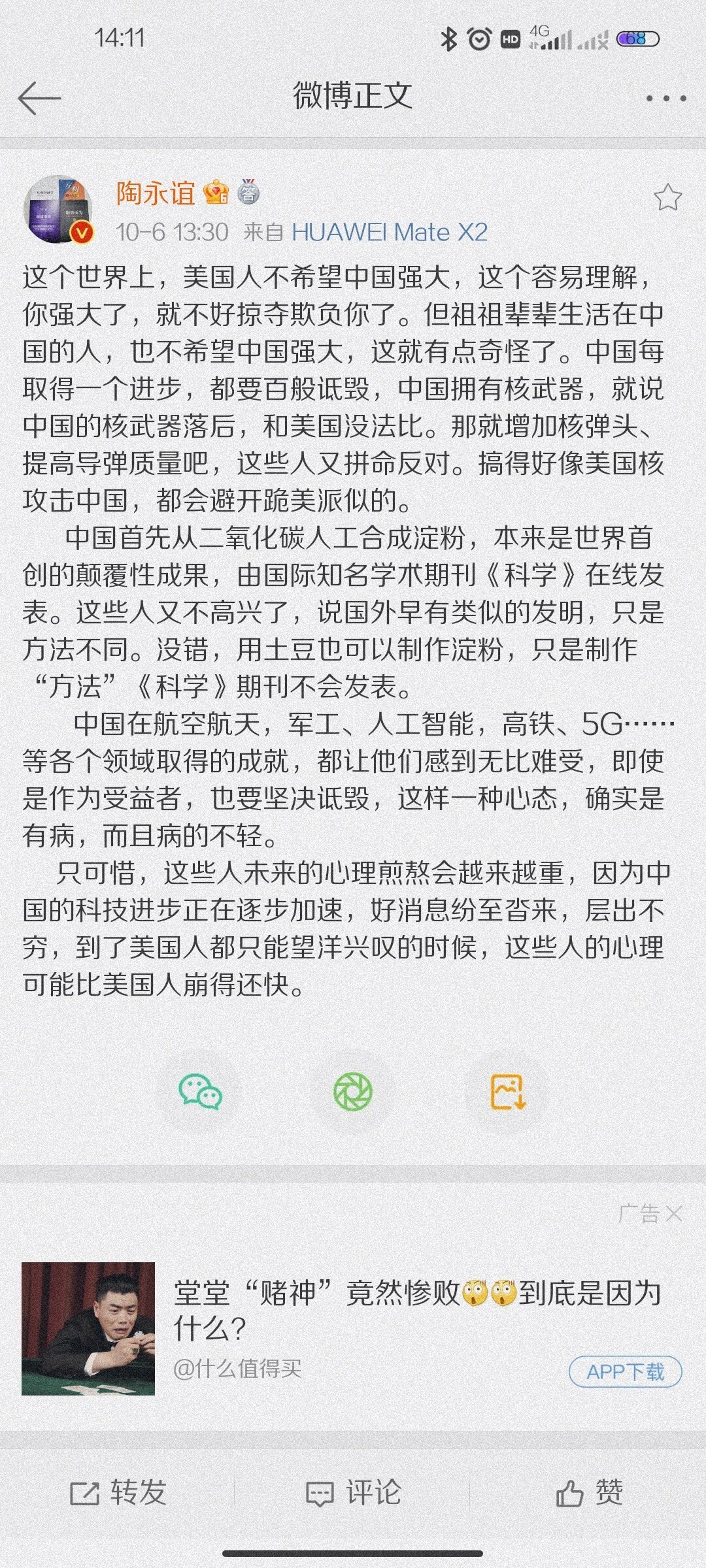The height and width of the screenshot is (1568, 706).
Task: Favorite this post with the star icon
Action: tap(667, 197)
